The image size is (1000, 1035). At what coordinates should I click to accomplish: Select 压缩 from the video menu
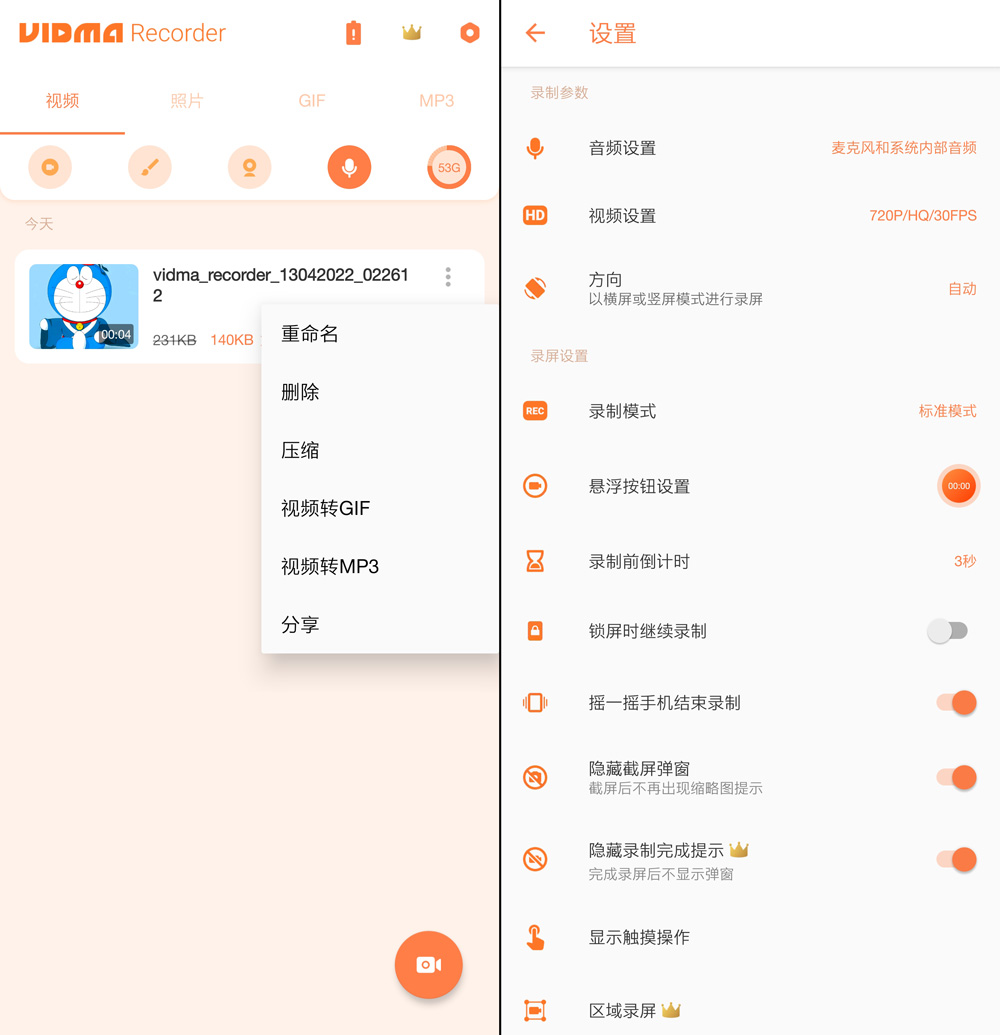[300, 450]
